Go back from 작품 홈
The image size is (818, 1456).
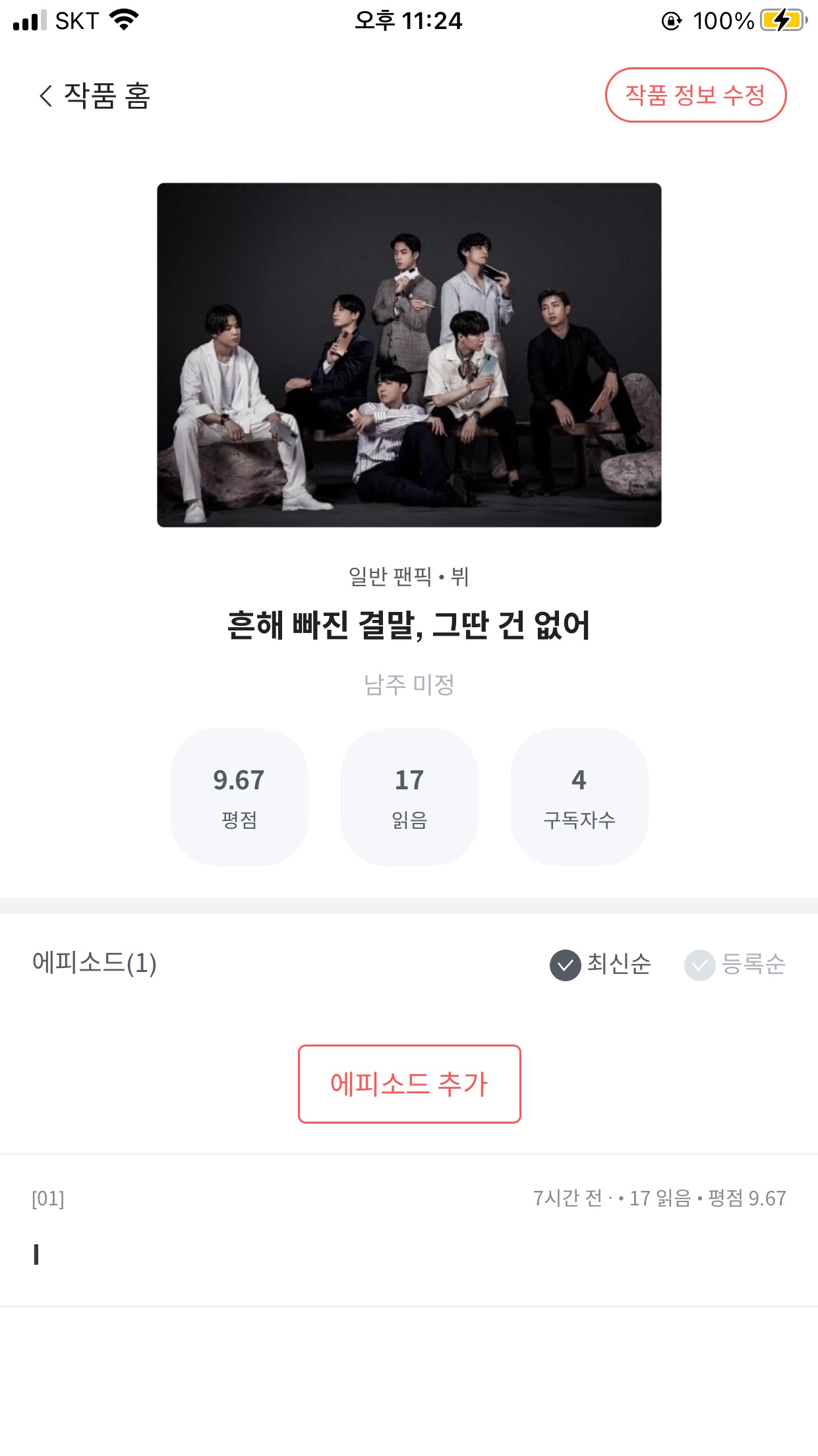click(46, 96)
